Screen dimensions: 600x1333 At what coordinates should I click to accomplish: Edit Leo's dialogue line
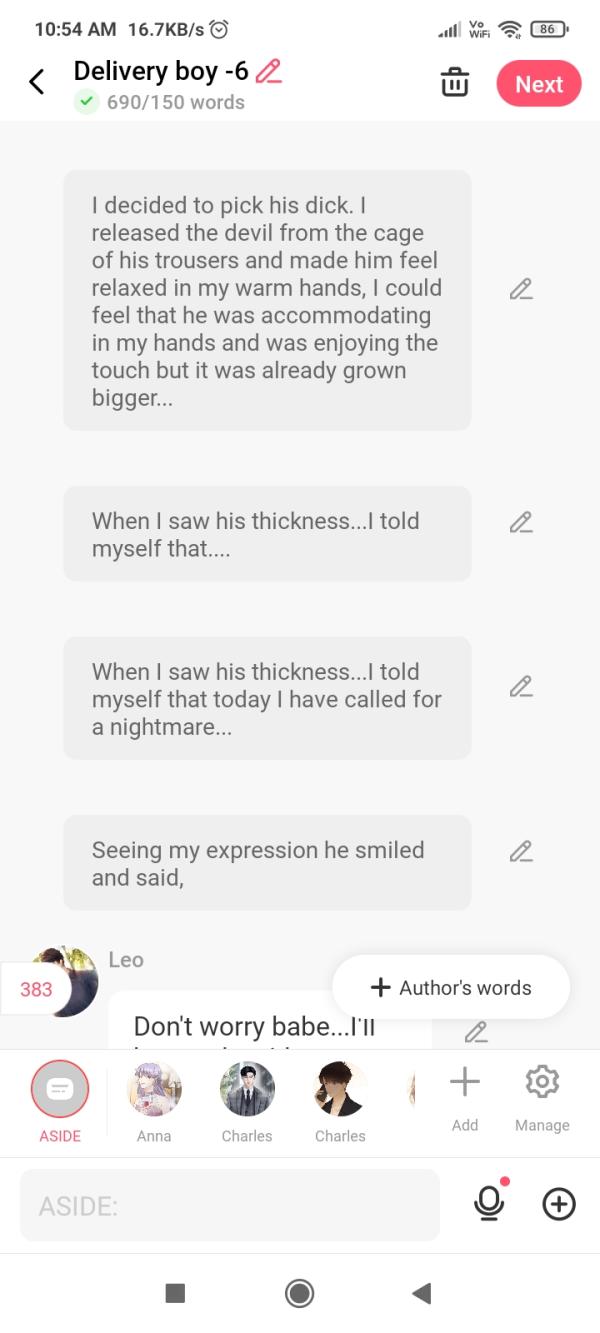476,1031
